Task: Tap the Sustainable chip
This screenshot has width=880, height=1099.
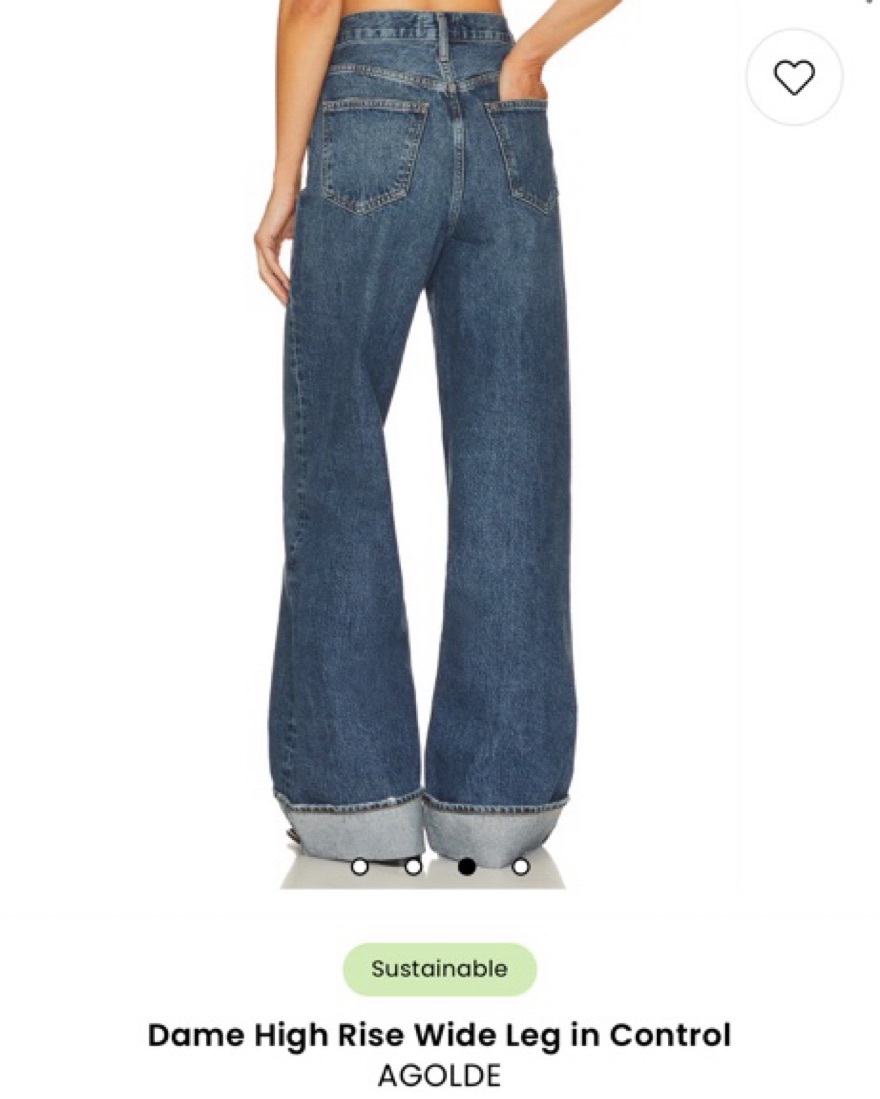Action: coord(439,969)
